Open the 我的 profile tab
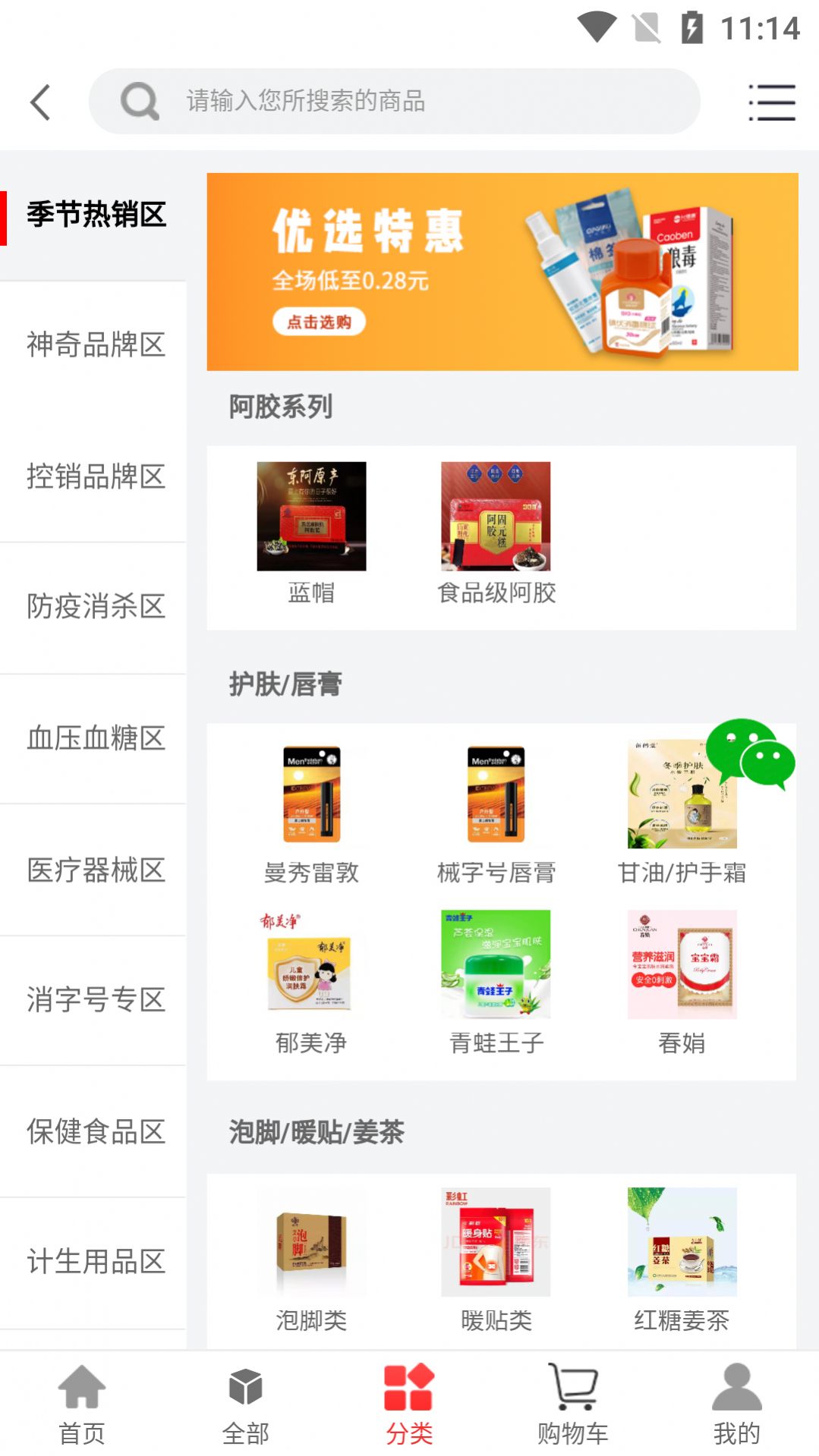The image size is (819, 1456). (736, 1404)
